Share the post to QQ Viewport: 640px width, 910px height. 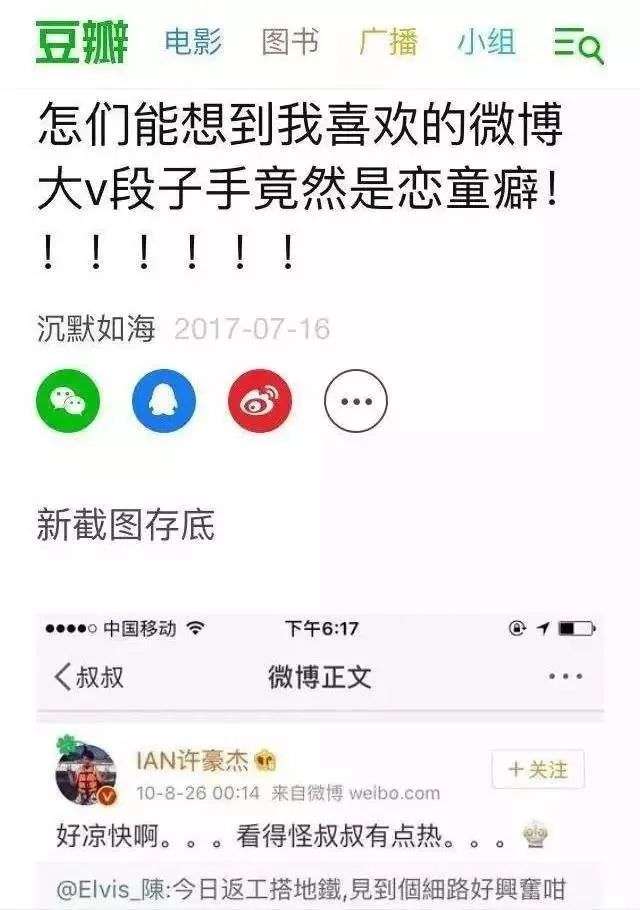pos(164,401)
